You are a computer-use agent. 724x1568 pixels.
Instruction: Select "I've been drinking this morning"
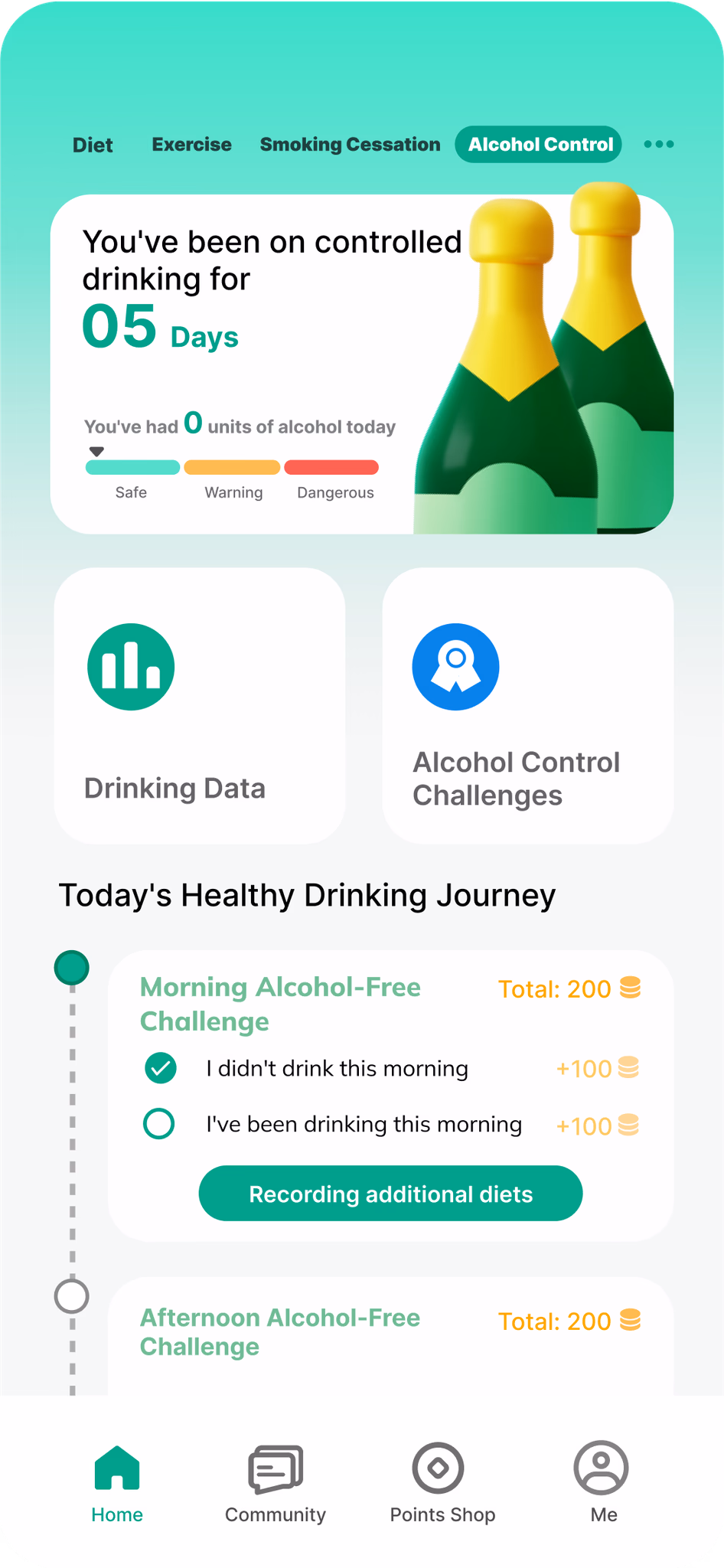tap(159, 1124)
